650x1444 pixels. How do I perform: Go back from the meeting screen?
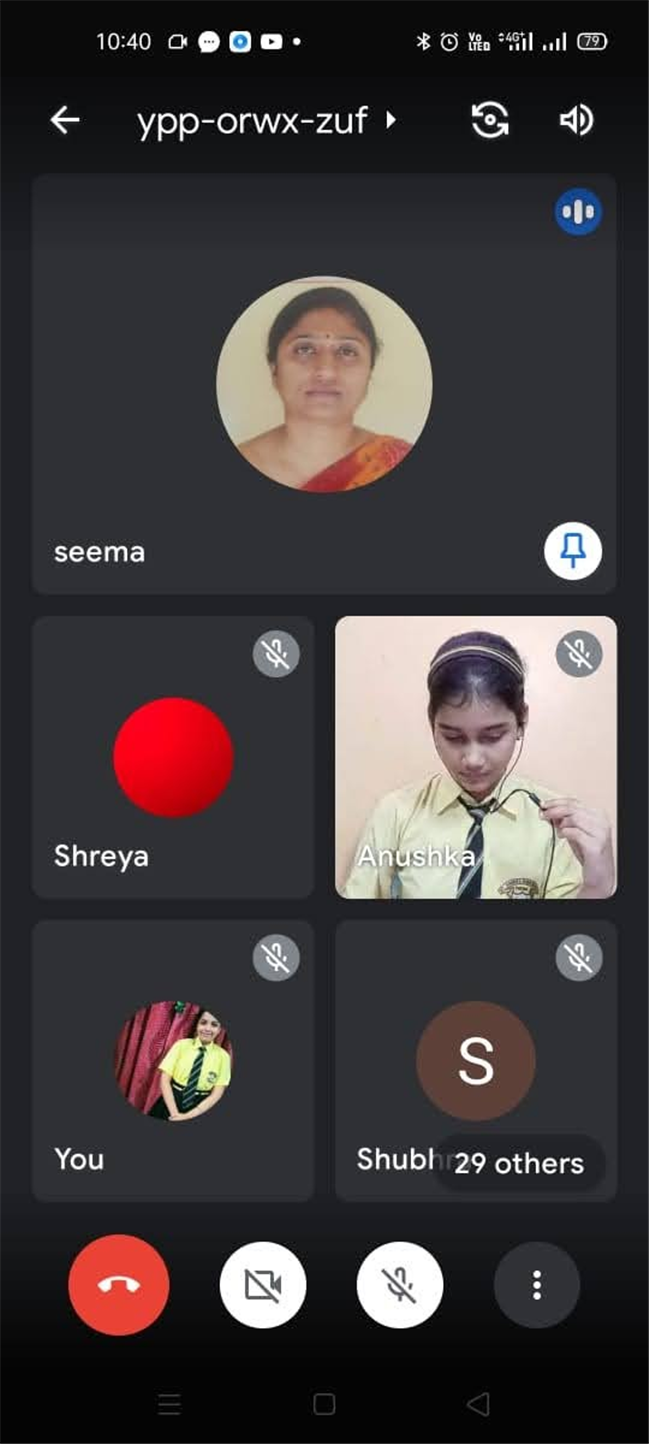click(x=65, y=121)
